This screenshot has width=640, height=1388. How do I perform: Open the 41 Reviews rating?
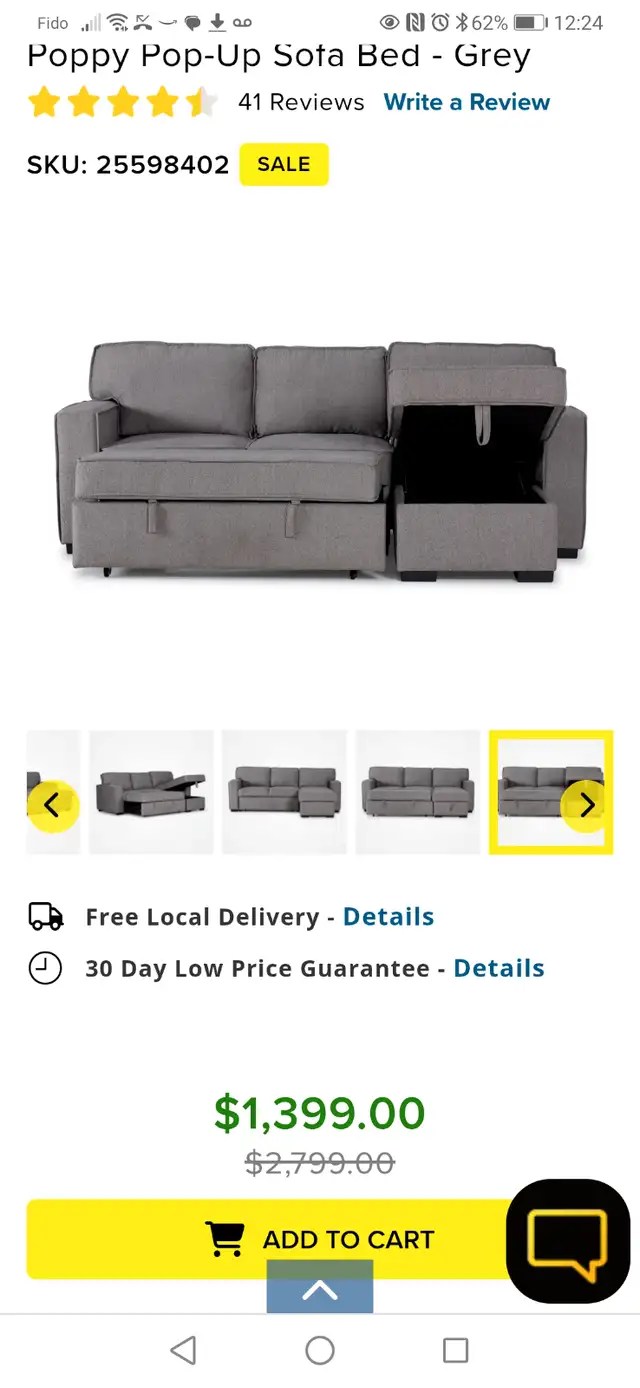click(x=300, y=102)
